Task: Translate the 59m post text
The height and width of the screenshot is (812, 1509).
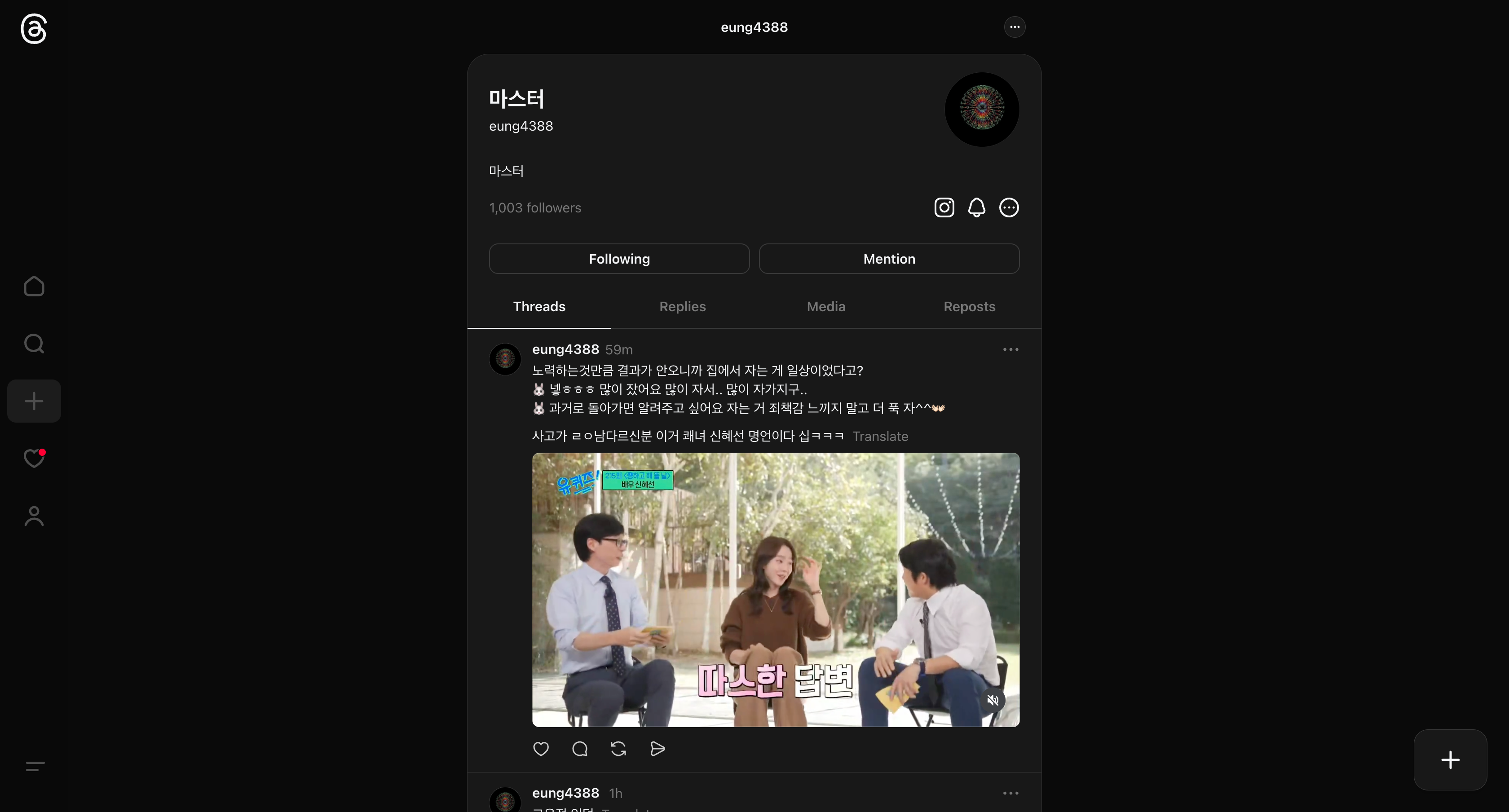Action: pyautogui.click(x=880, y=437)
